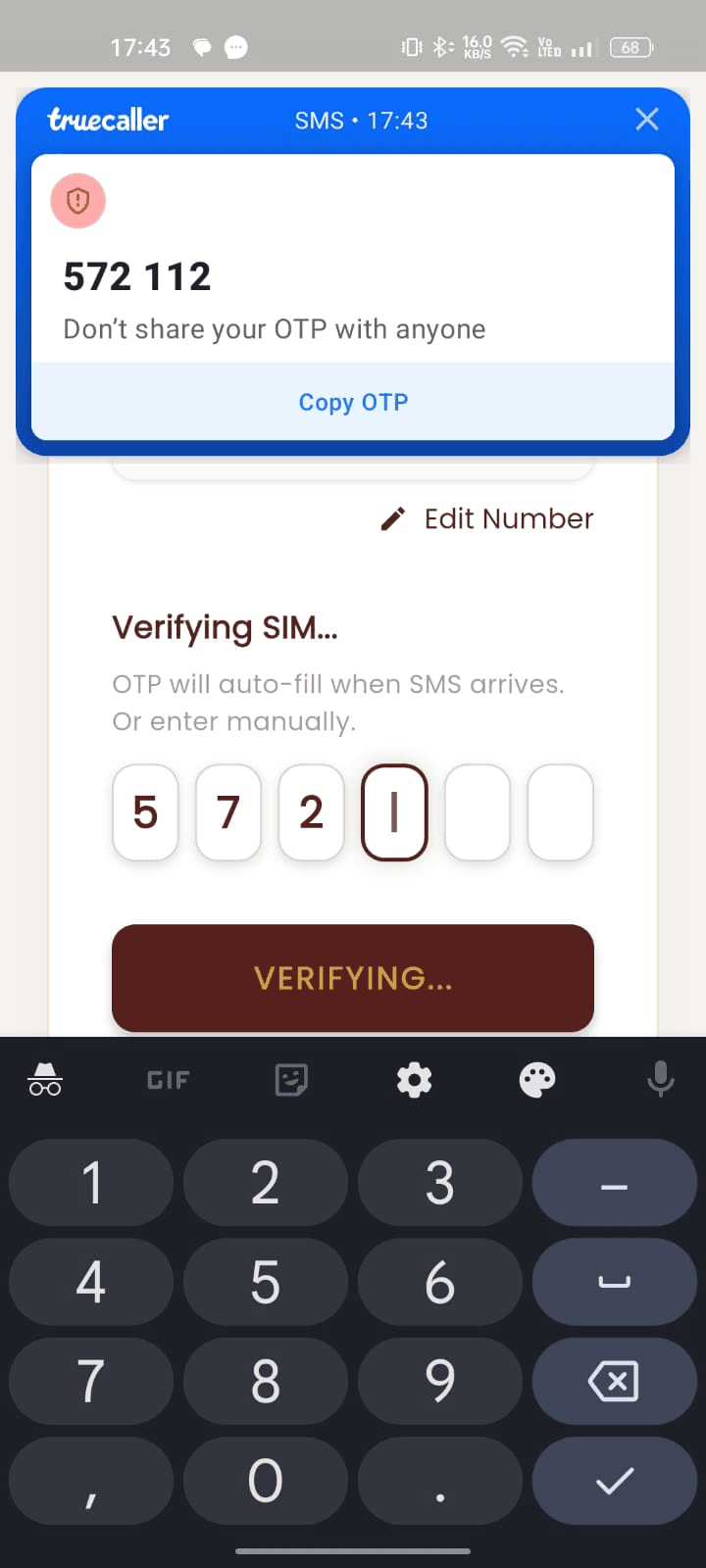Dismiss the Truecaller SMS popup
The image size is (706, 1568).
tap(646, 120)
